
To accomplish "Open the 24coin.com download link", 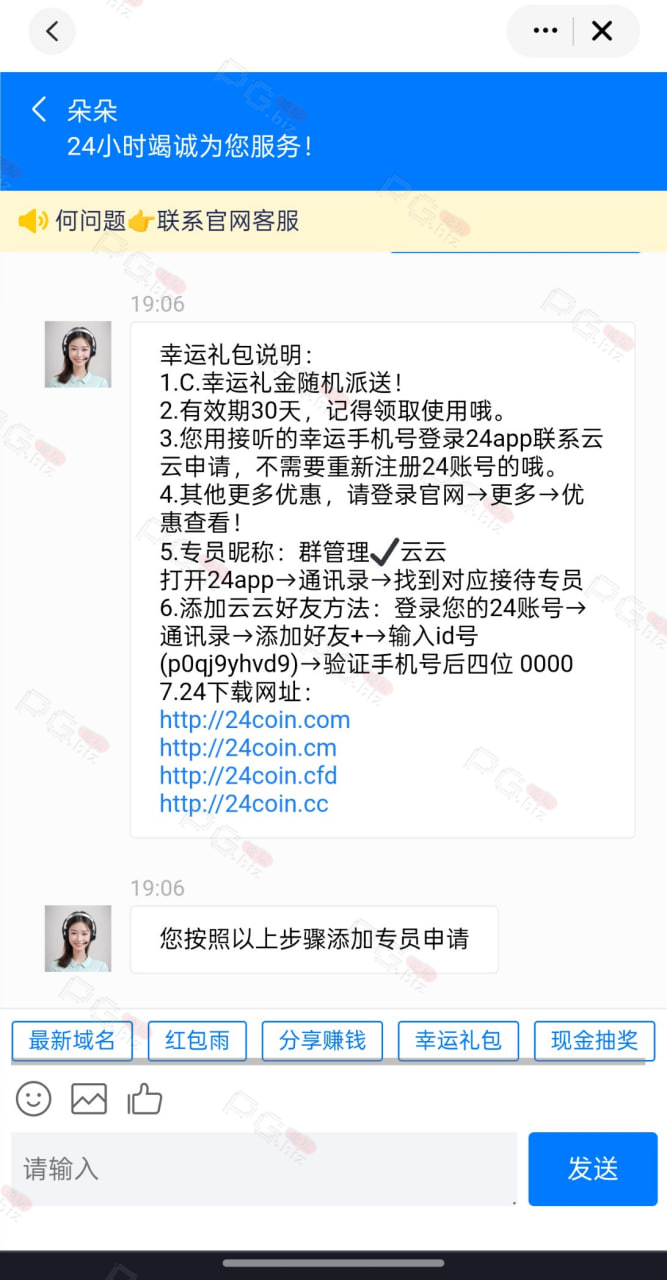I will pyautogui.click(x=255, y=720).
